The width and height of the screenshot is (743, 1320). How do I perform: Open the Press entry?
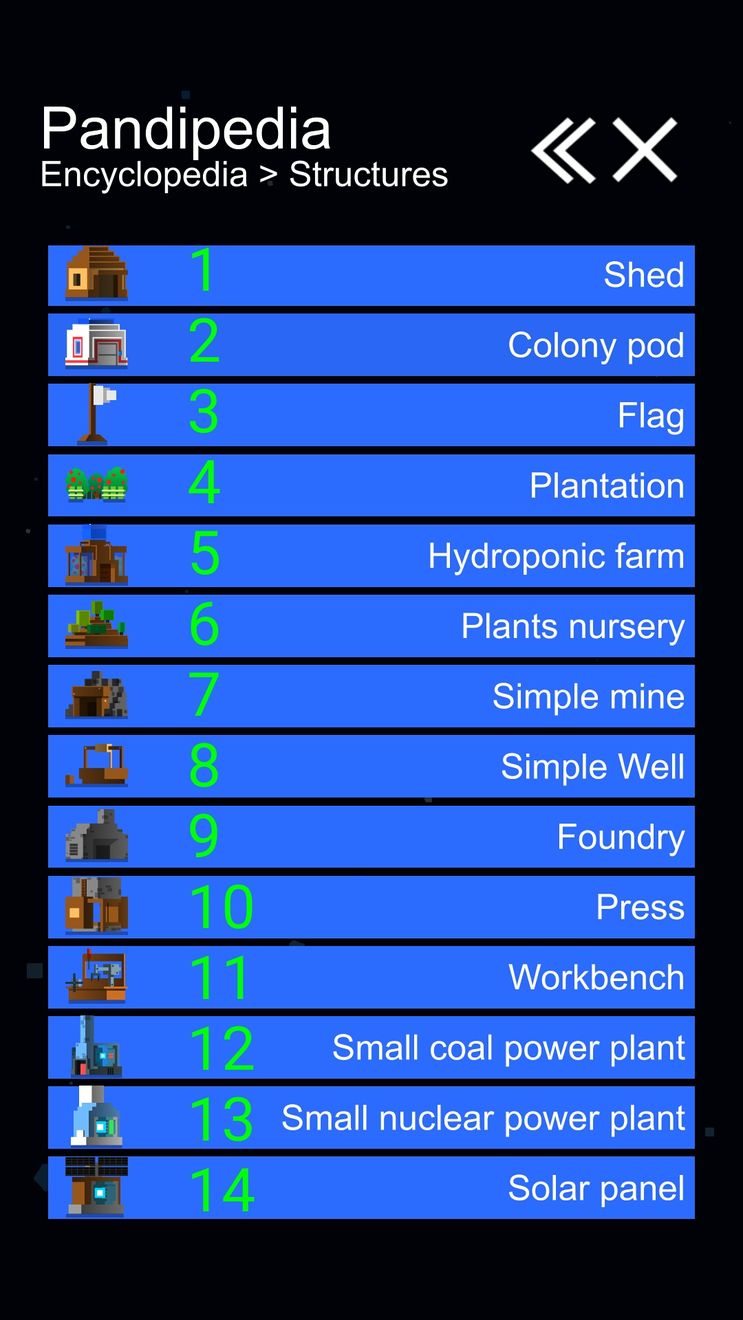371,907
